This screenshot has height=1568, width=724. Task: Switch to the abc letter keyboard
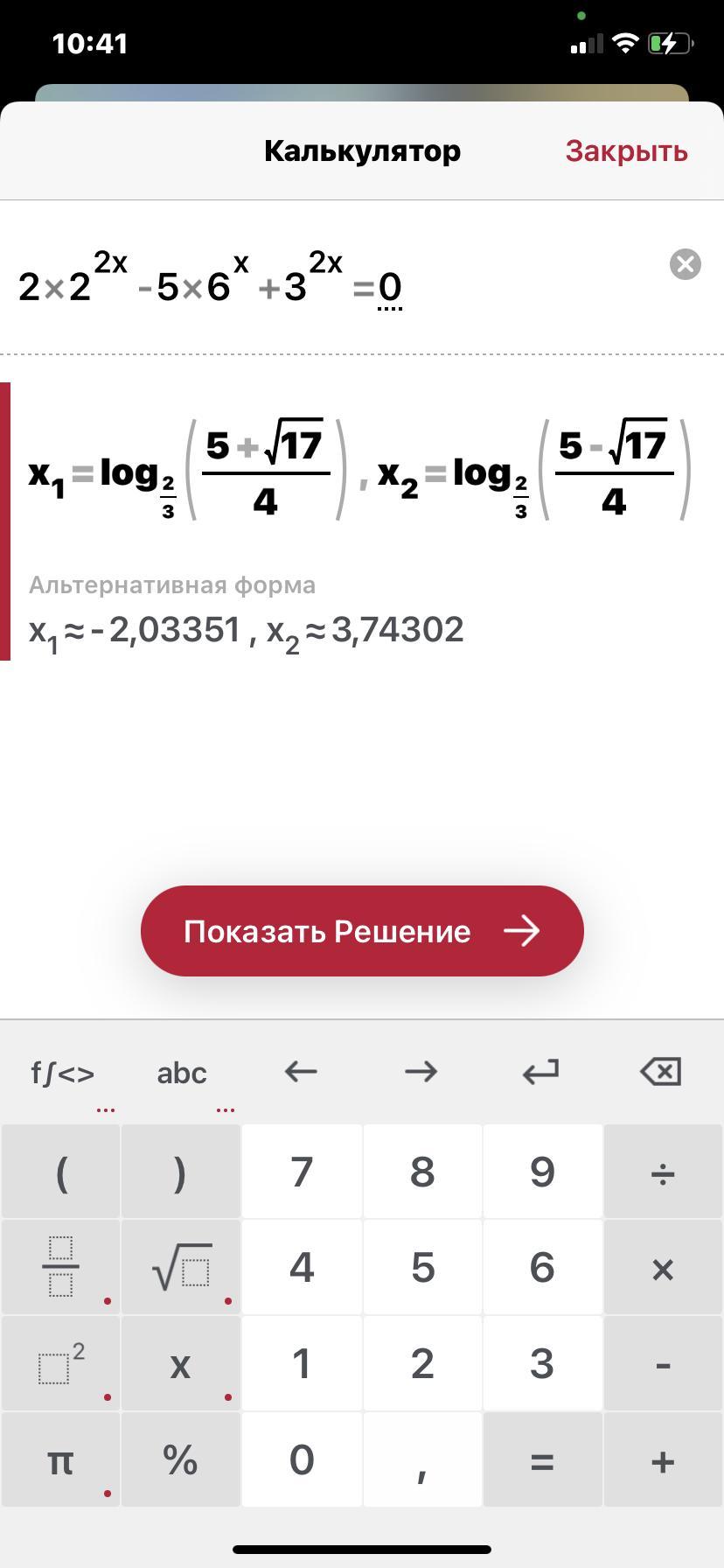pyautogui.click(x=182, y=1073)
